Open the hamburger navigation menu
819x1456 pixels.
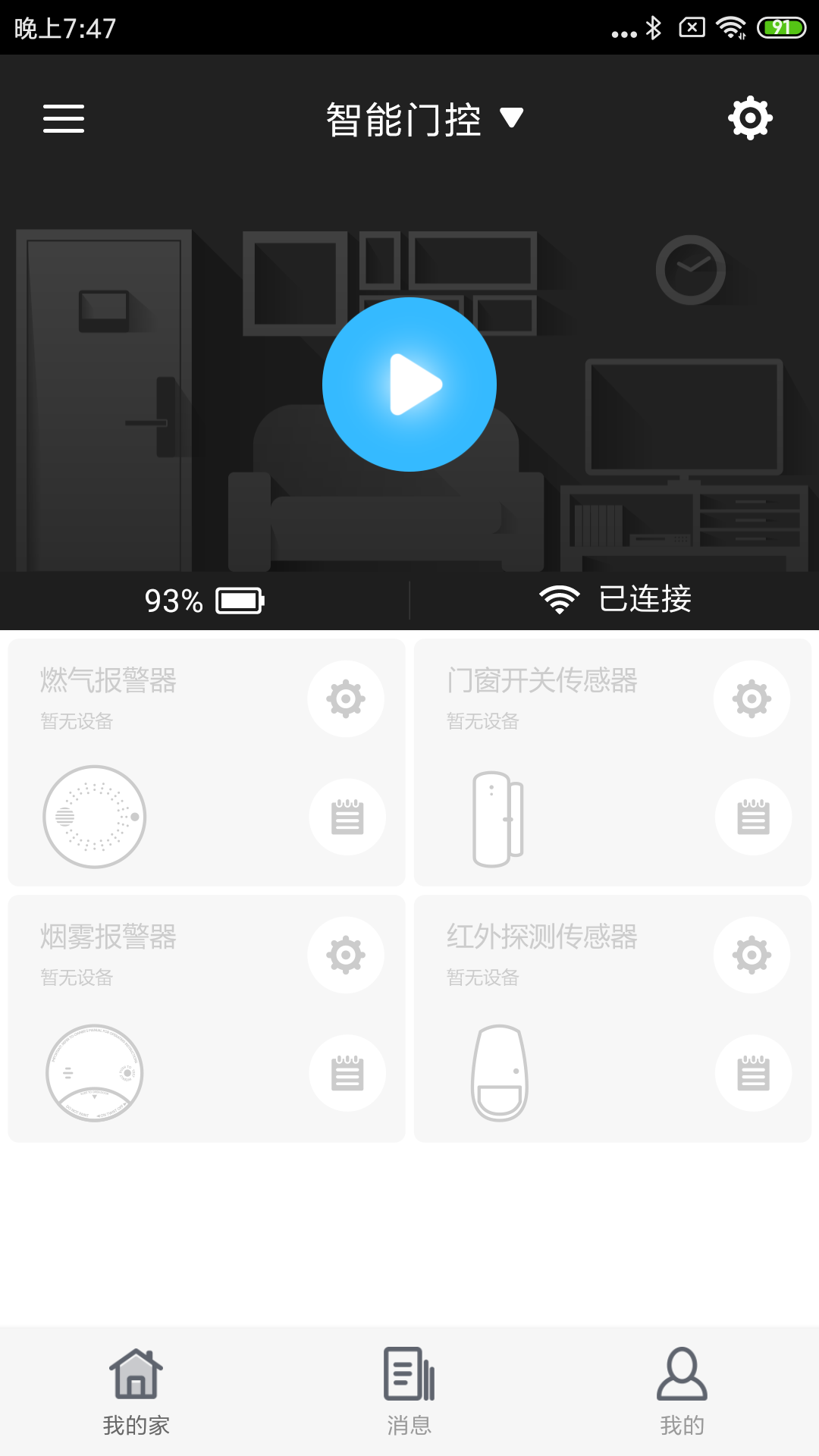pyautogui.click(x=63, y=119)
